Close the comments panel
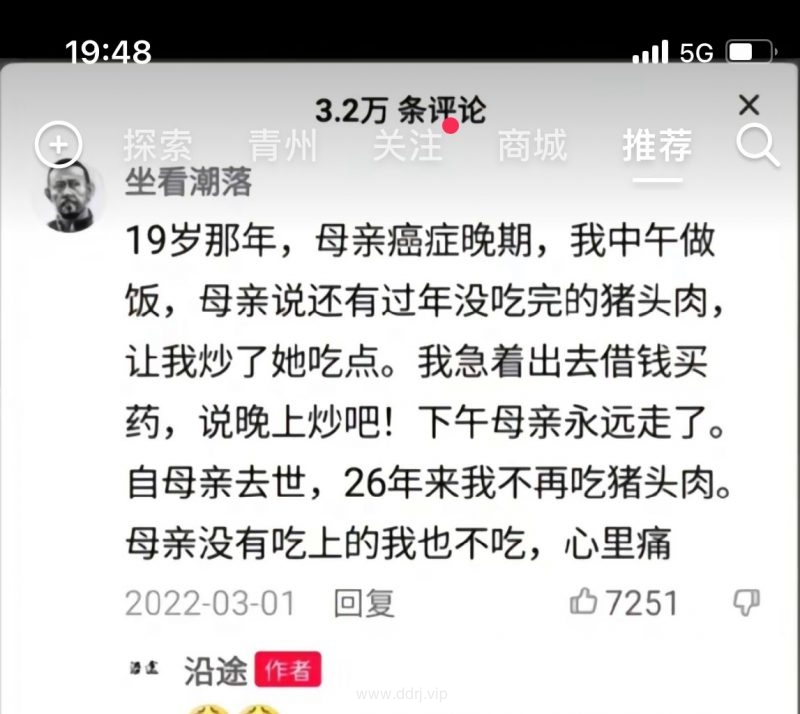Image resolution: width=800 pixels, height=714 pixels. point(748,105)
